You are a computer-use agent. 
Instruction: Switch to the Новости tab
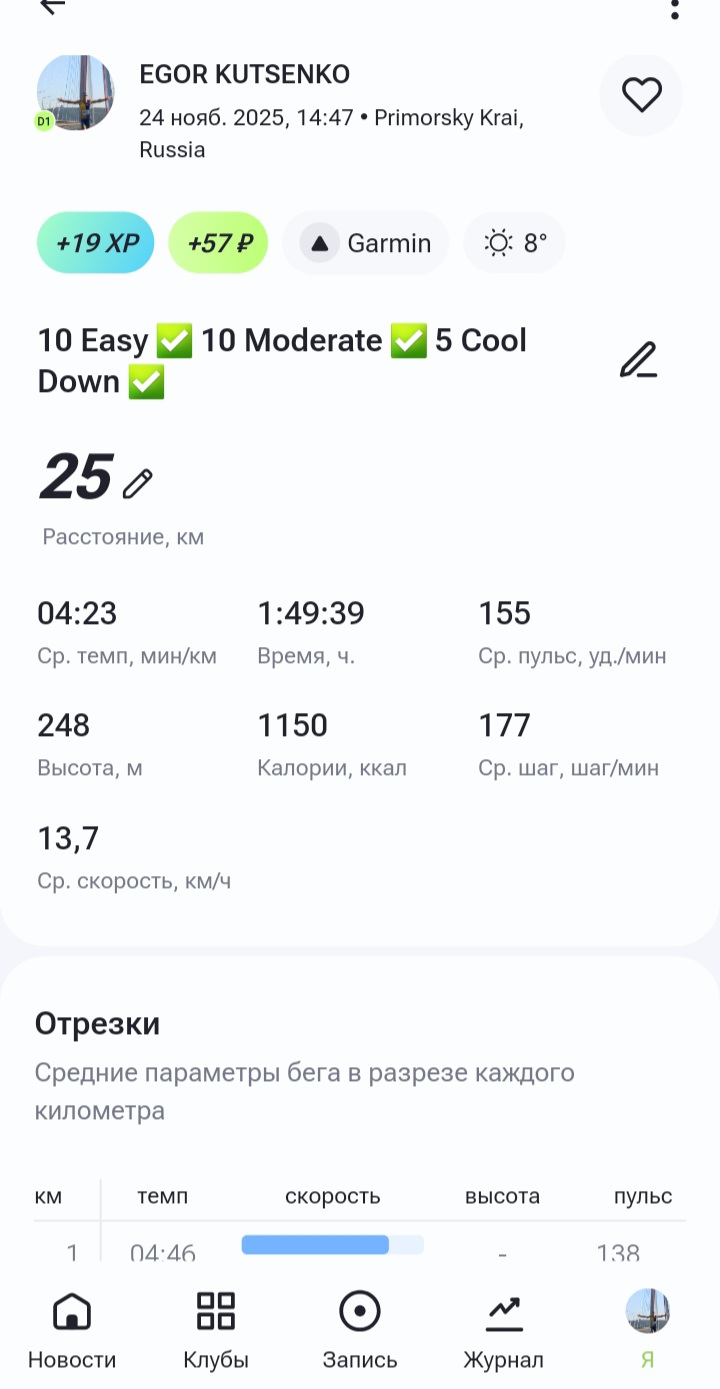pyautogui.click(x=72, y=1330)
